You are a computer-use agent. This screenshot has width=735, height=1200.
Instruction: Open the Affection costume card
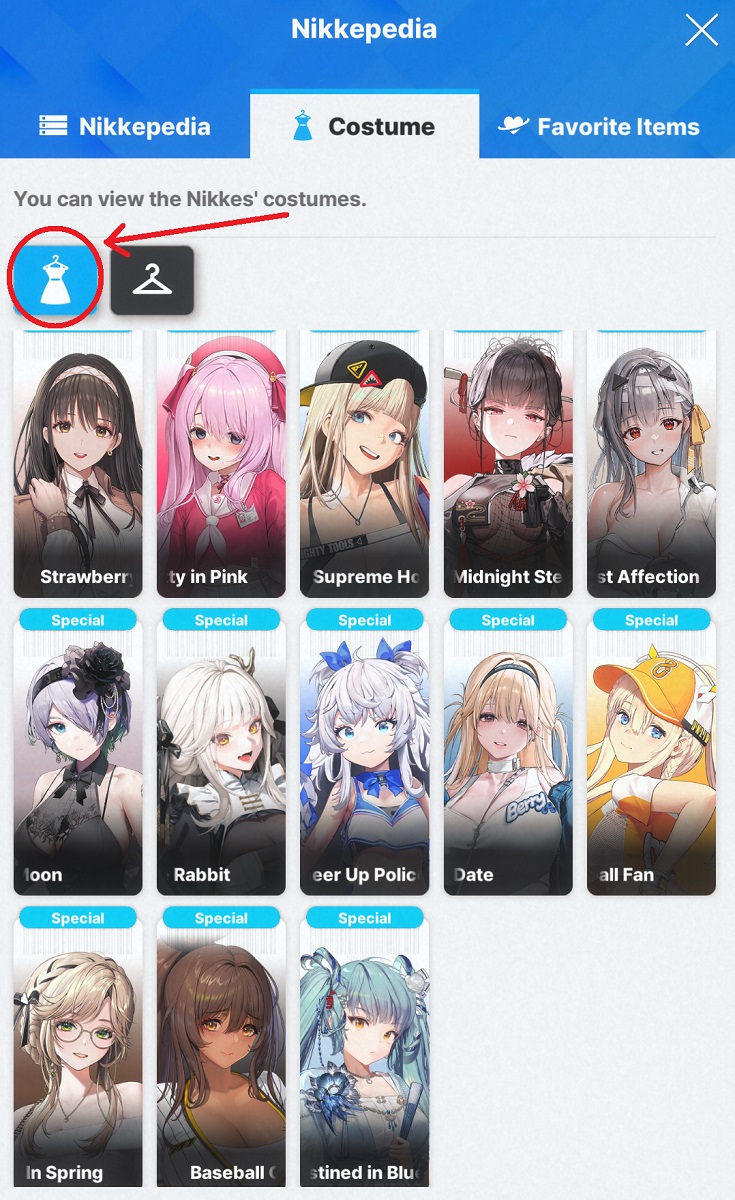(652, 464)
